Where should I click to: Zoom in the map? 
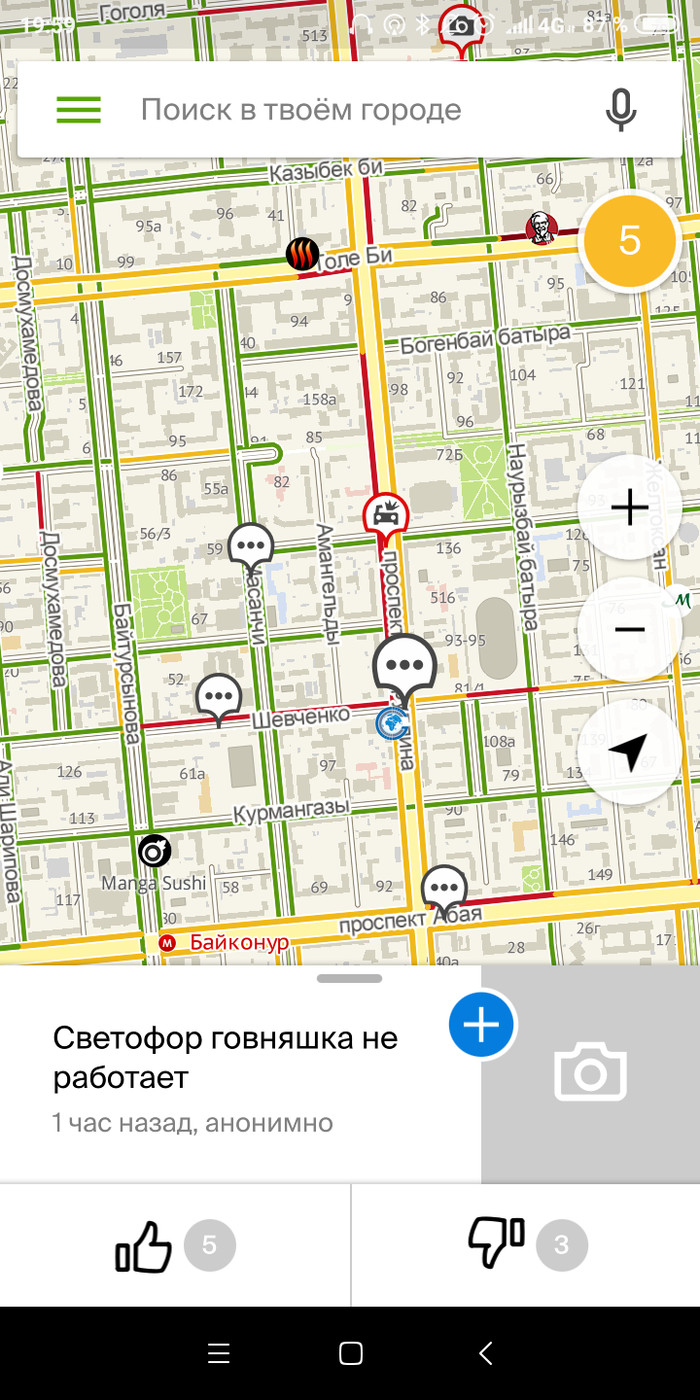click(x=629, y=508)
